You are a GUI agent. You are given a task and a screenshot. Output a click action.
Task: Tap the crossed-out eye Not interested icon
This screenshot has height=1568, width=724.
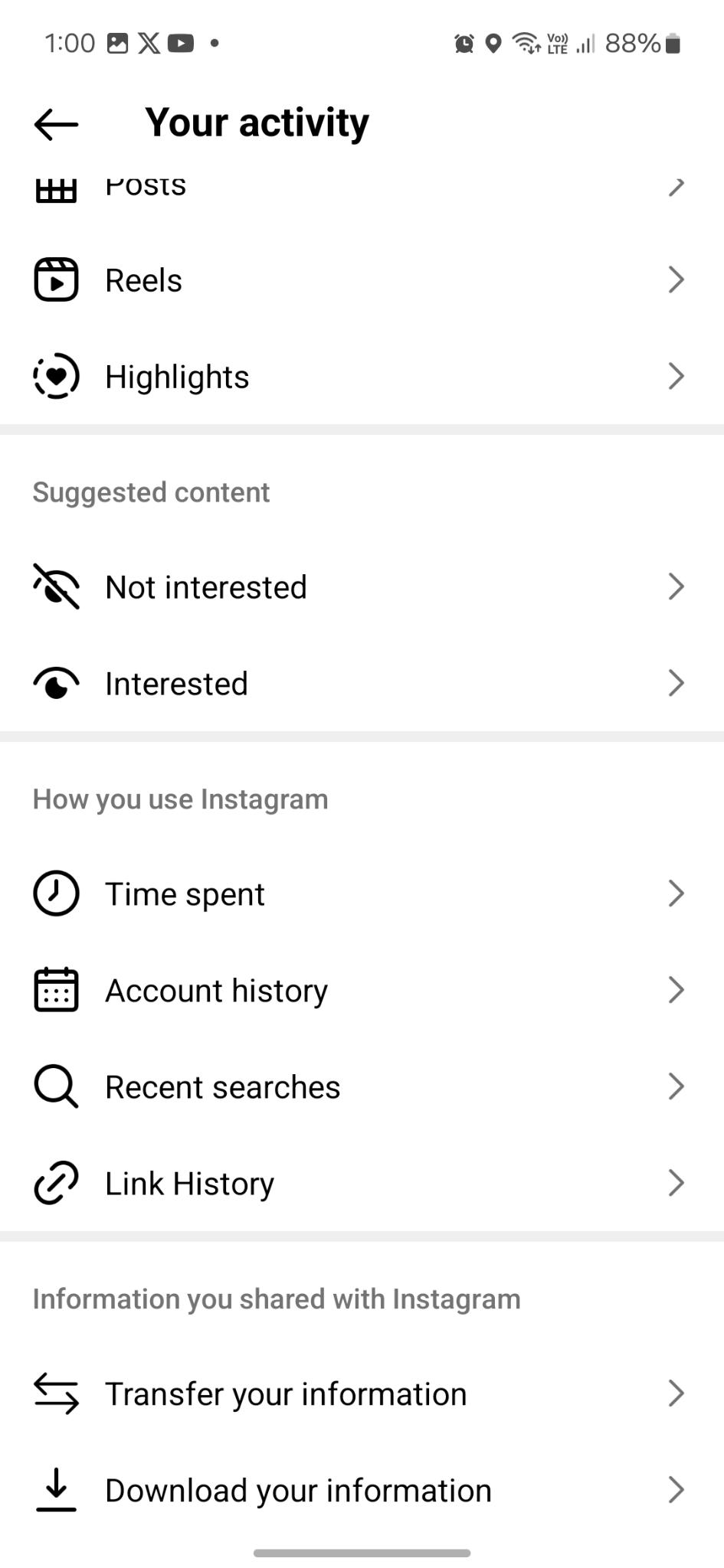[x=54, y=586]
